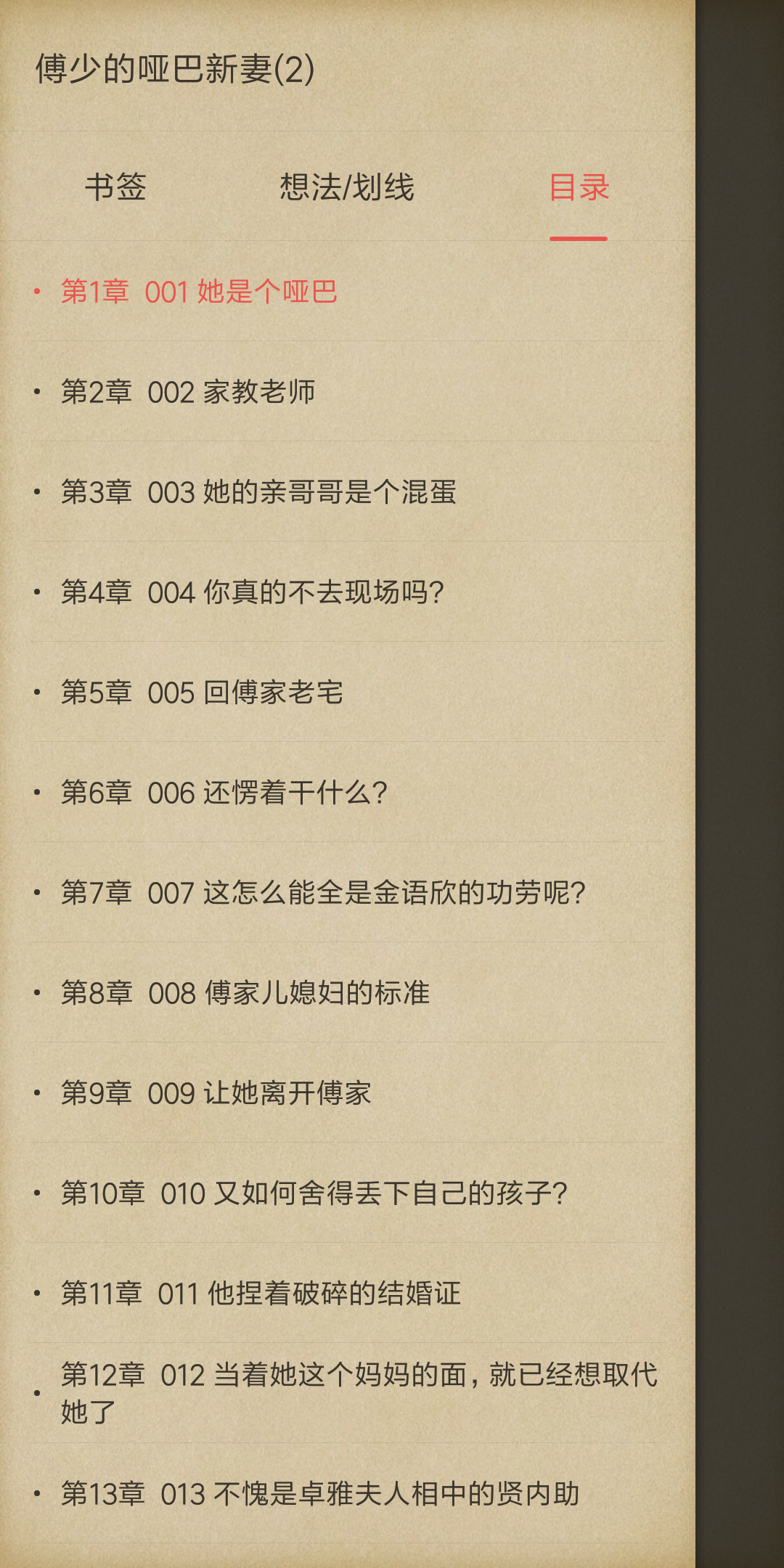Jump to 第8章 傅家儿媳妇的标准

point(347,992)
